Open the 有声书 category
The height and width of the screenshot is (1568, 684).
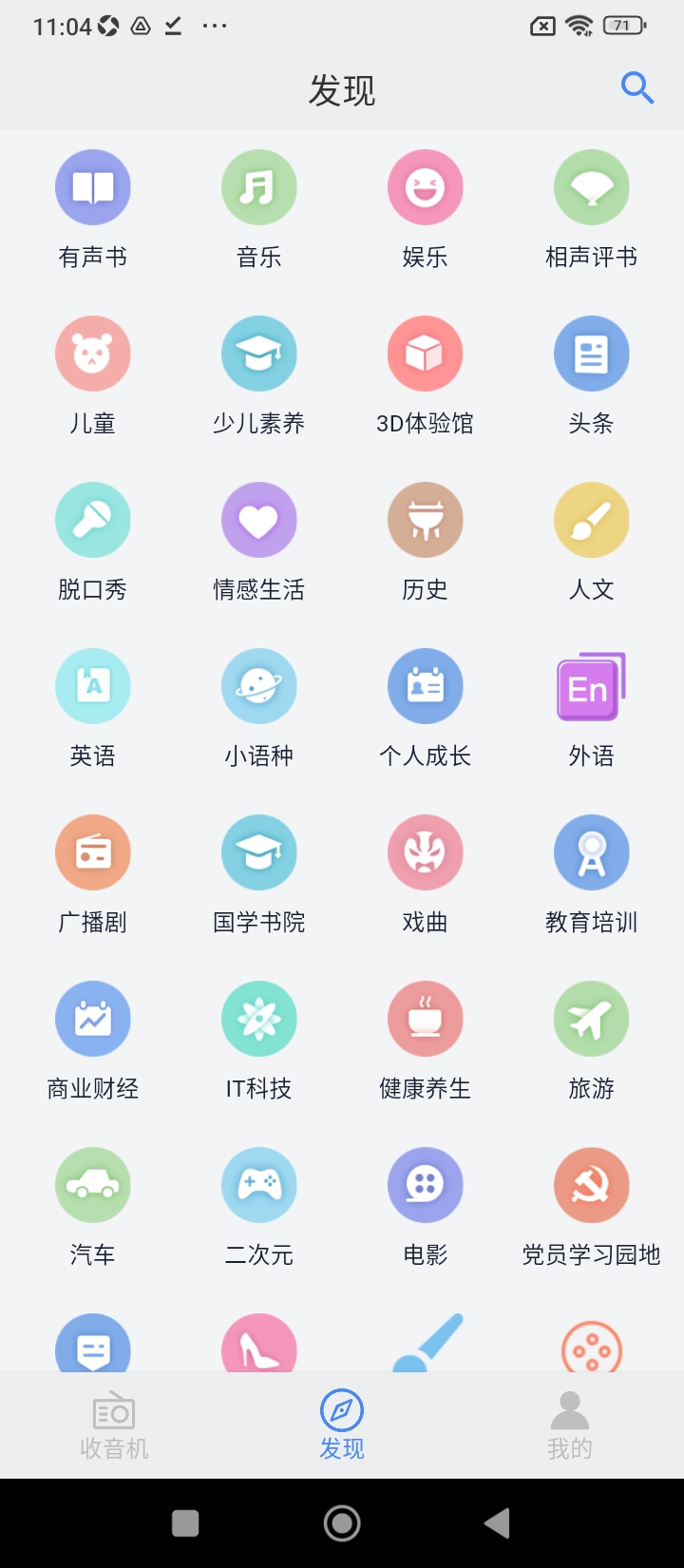point(93,211)
